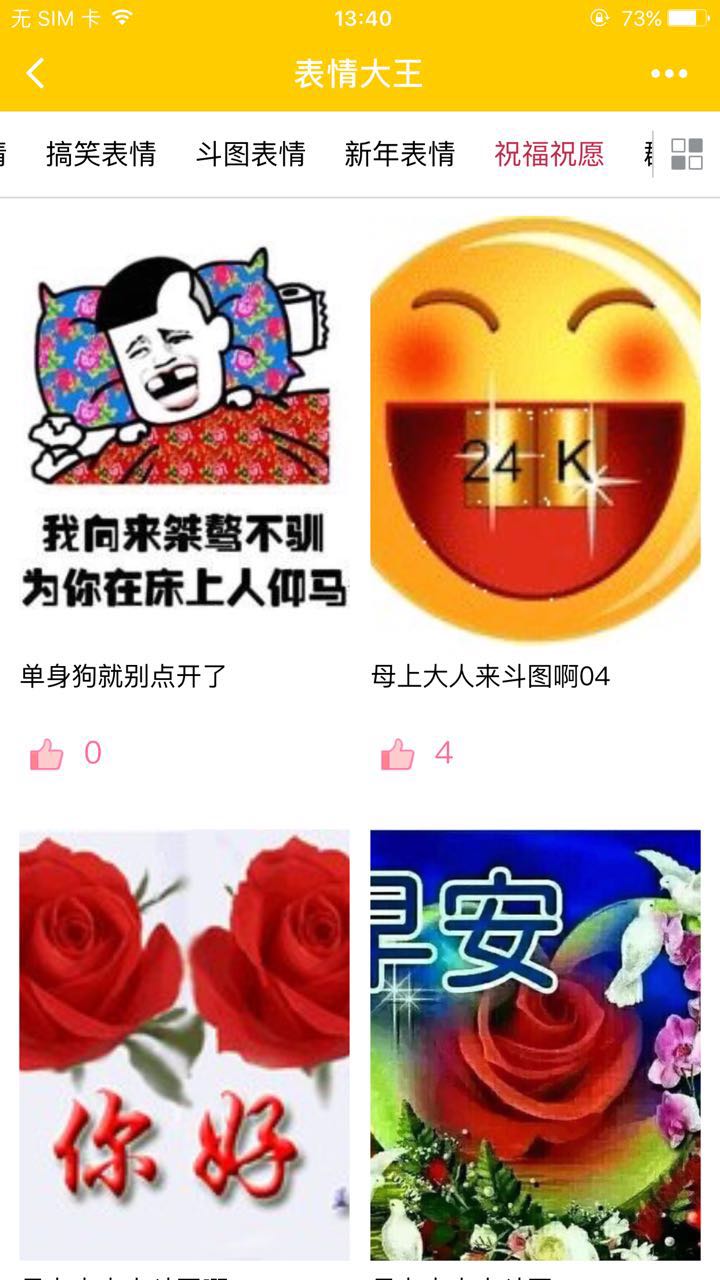Open the category grid icon

click(687, 154)
